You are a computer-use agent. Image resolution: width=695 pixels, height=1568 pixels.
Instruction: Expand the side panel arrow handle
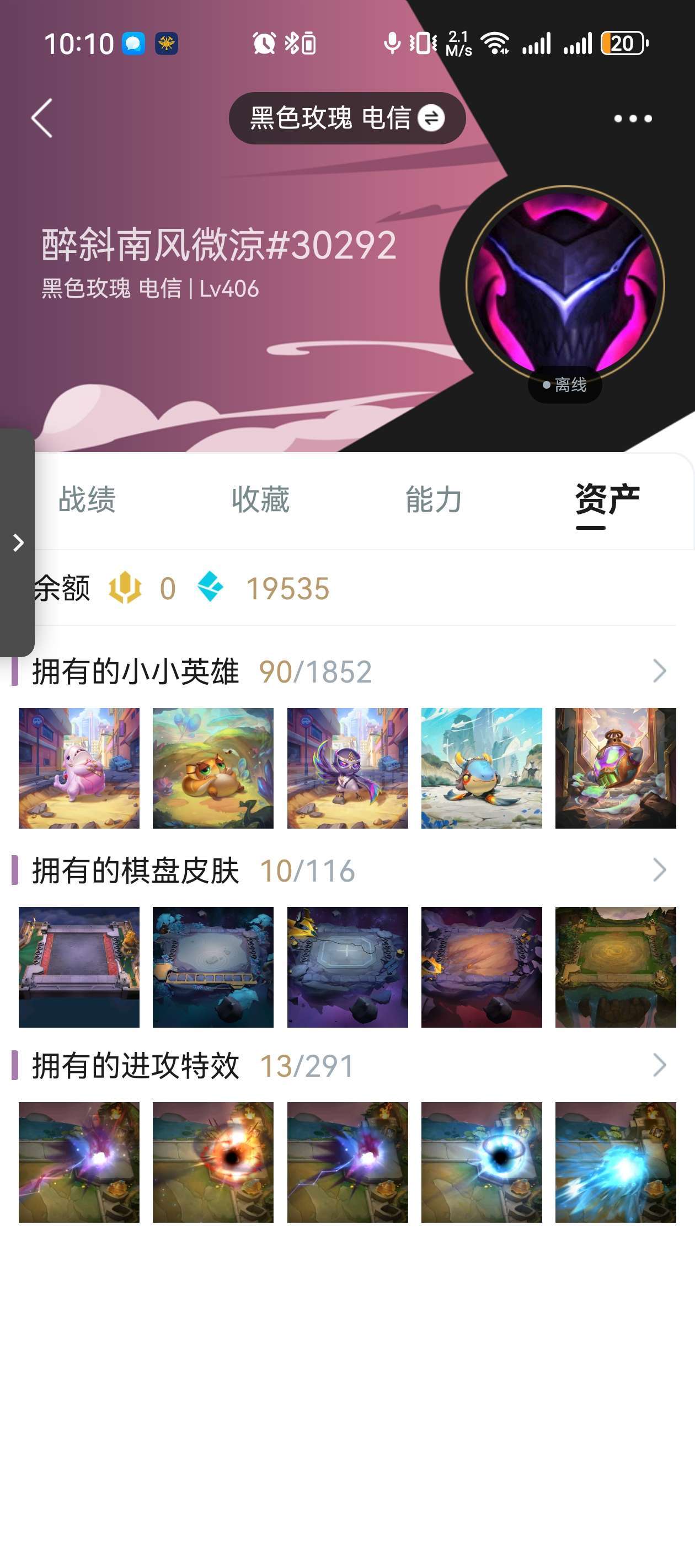17,543
